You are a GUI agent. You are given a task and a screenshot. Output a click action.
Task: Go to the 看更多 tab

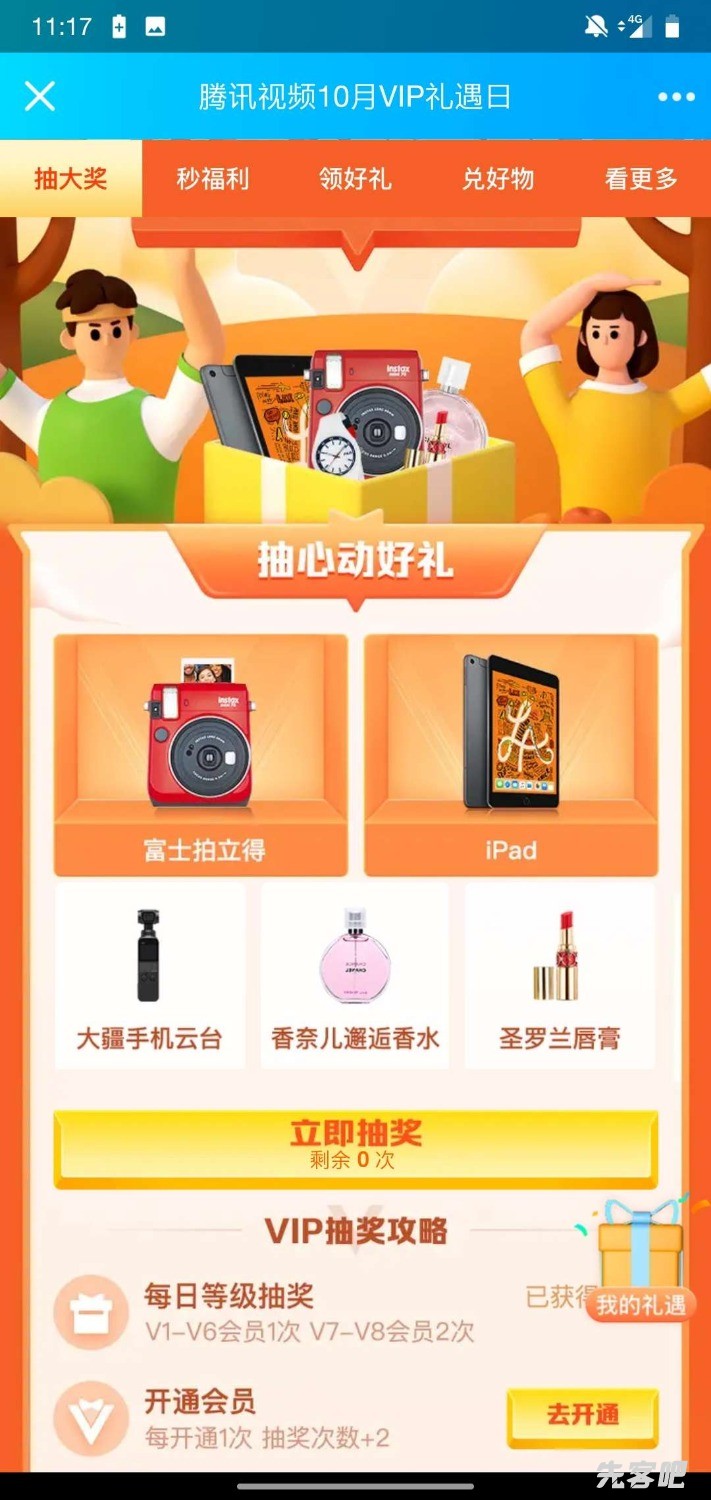[x=641, y=179]
